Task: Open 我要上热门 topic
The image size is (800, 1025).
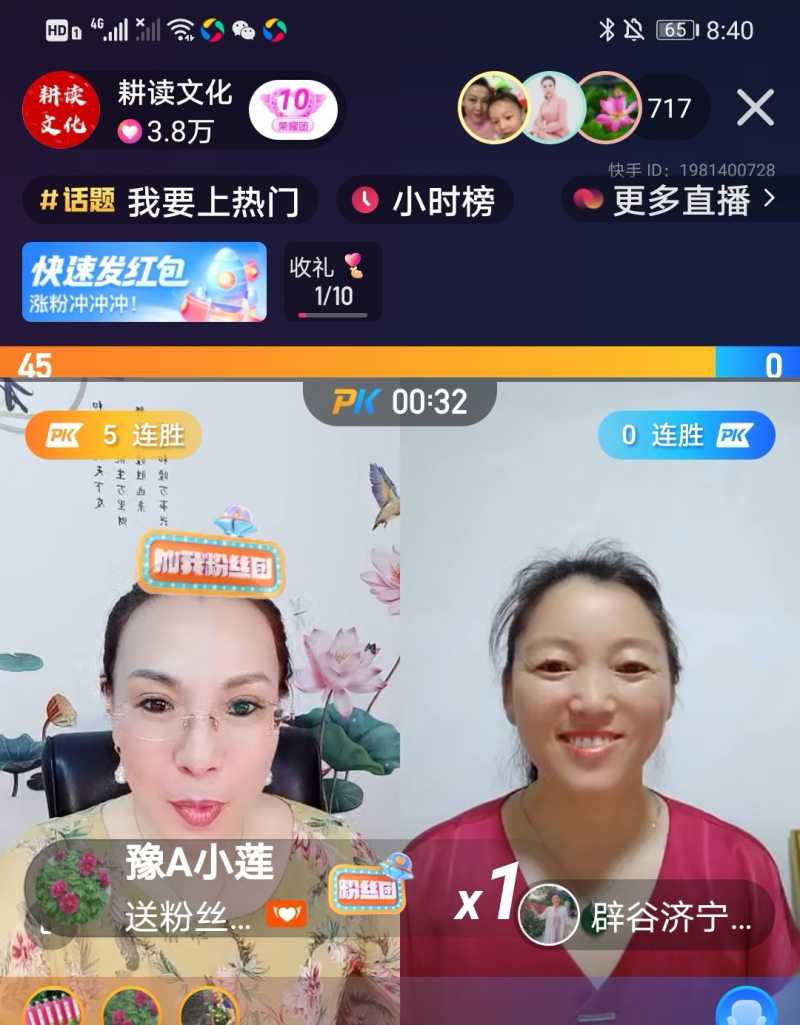Action: tap(170, 201)
